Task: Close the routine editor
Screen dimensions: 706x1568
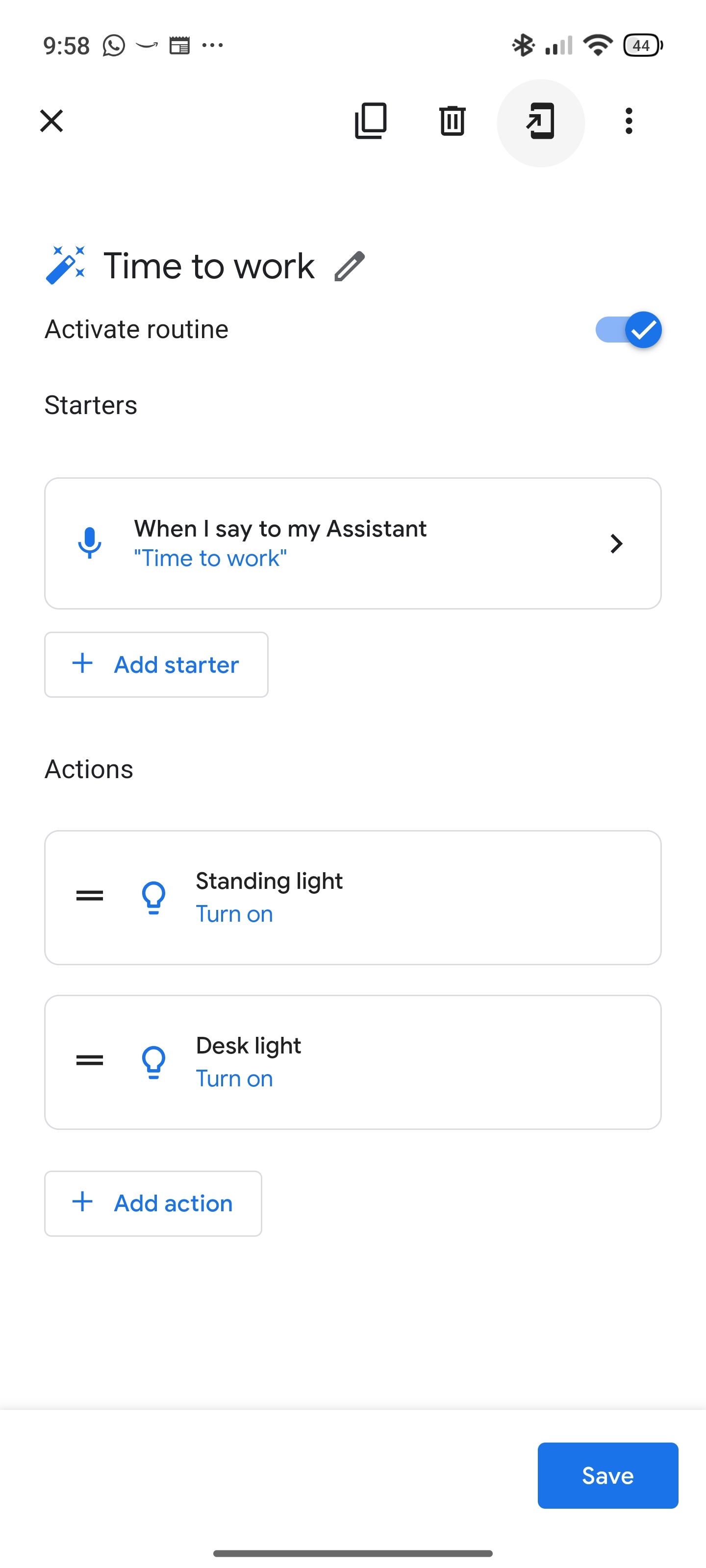Action: 52,121
